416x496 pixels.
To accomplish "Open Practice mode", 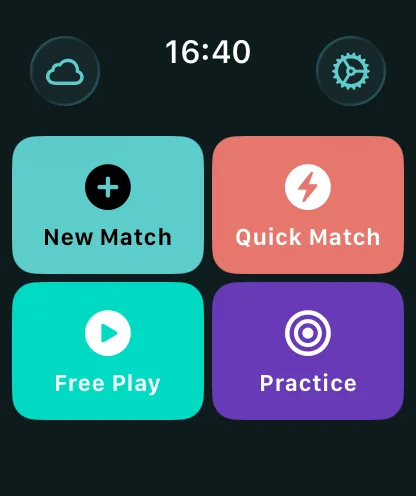I will coord(308,351).
